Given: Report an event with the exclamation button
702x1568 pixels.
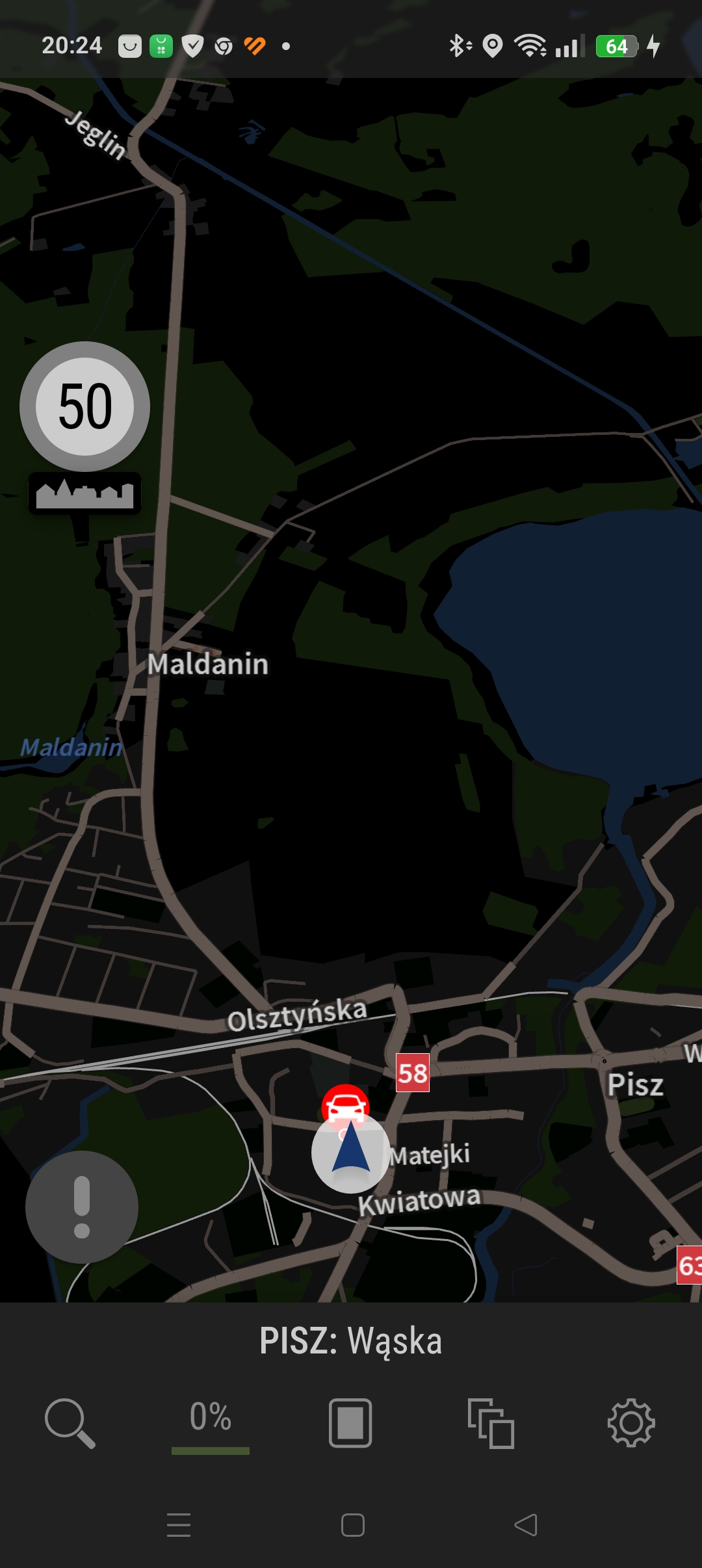Looking at the screenshot, I should click(x=82, y=1207).
